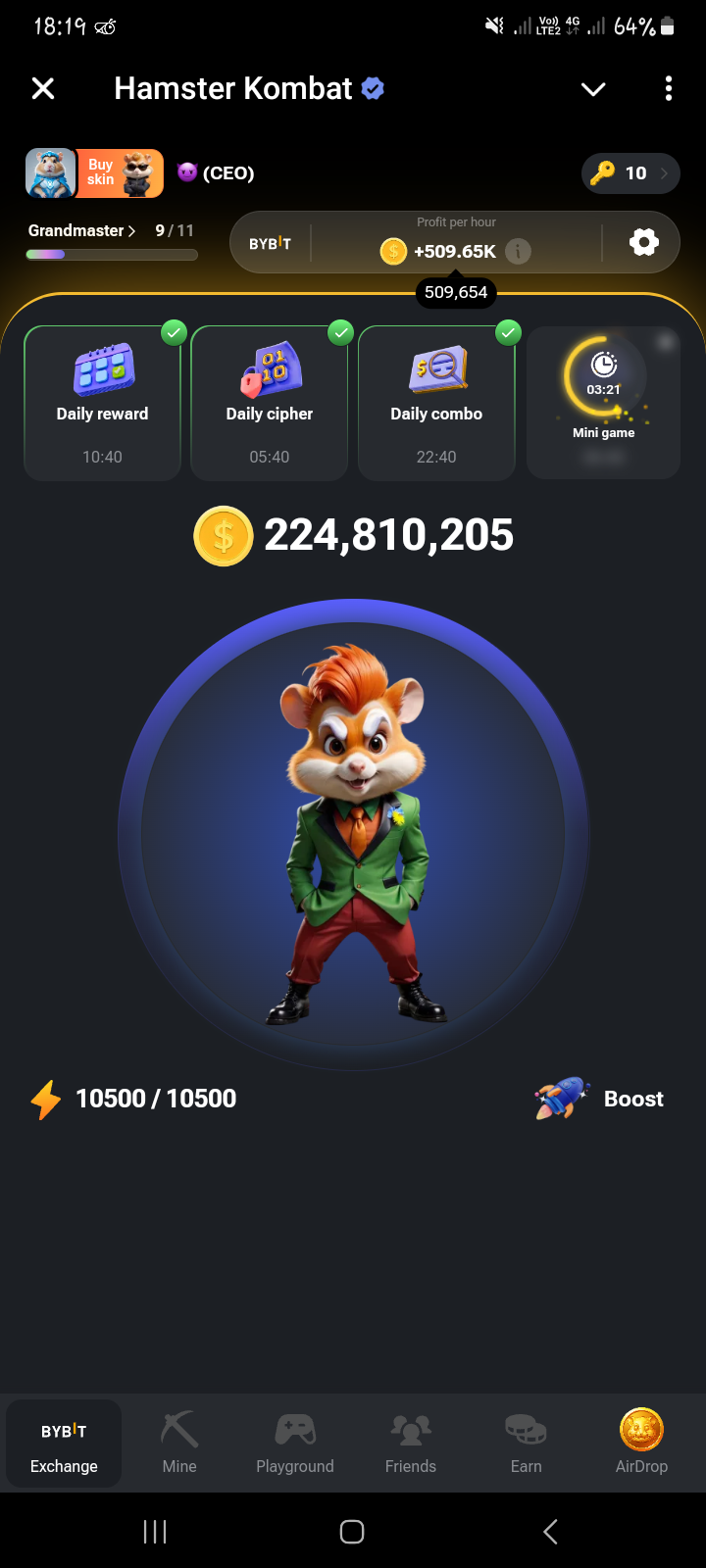Go to the Friends tab
Screen dimensions: 706x1568
coord(411,1444)
